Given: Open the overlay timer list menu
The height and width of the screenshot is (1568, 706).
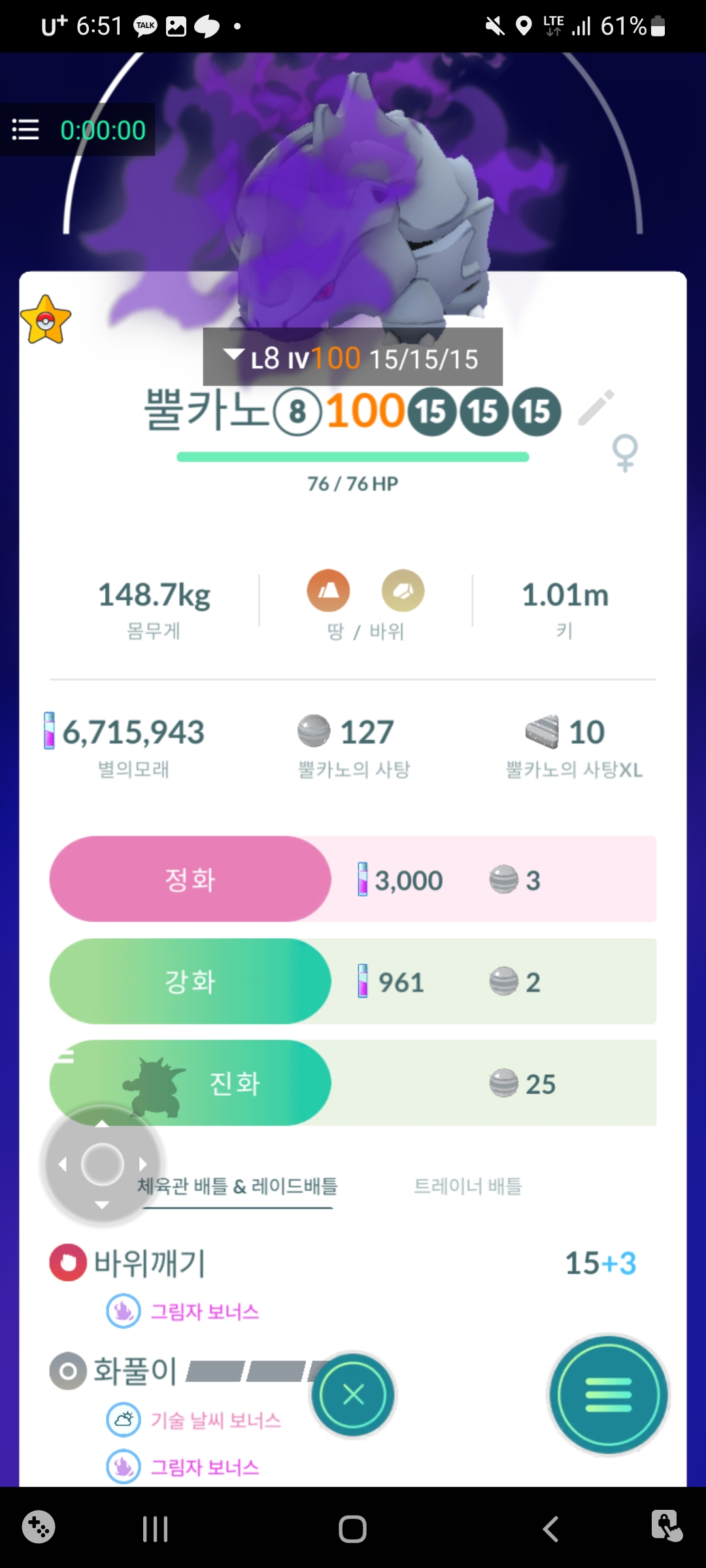Looking at the screenshot, I should (25, 130).
